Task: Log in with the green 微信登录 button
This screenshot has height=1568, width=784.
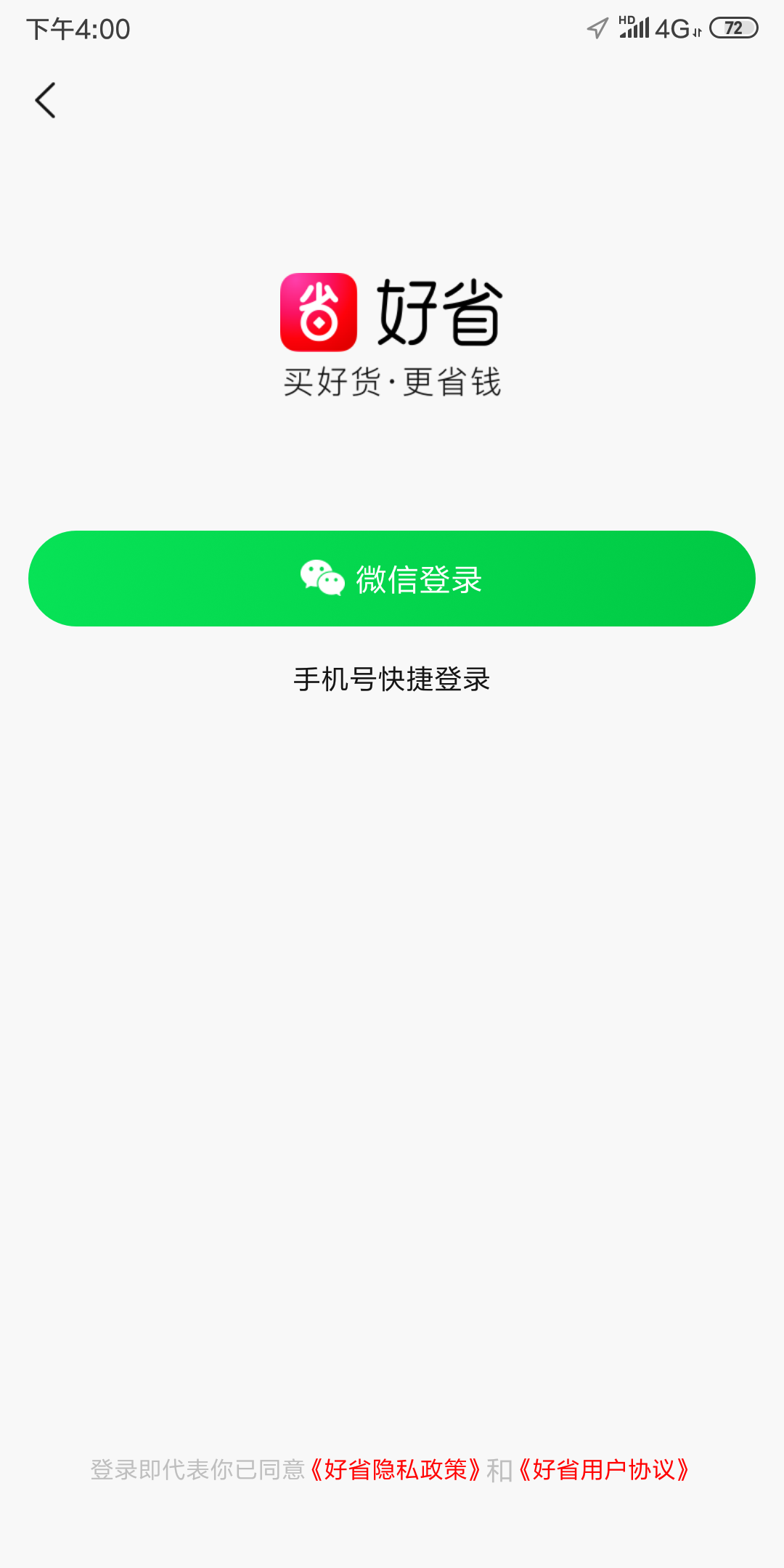Action: [x=392, y=579]
